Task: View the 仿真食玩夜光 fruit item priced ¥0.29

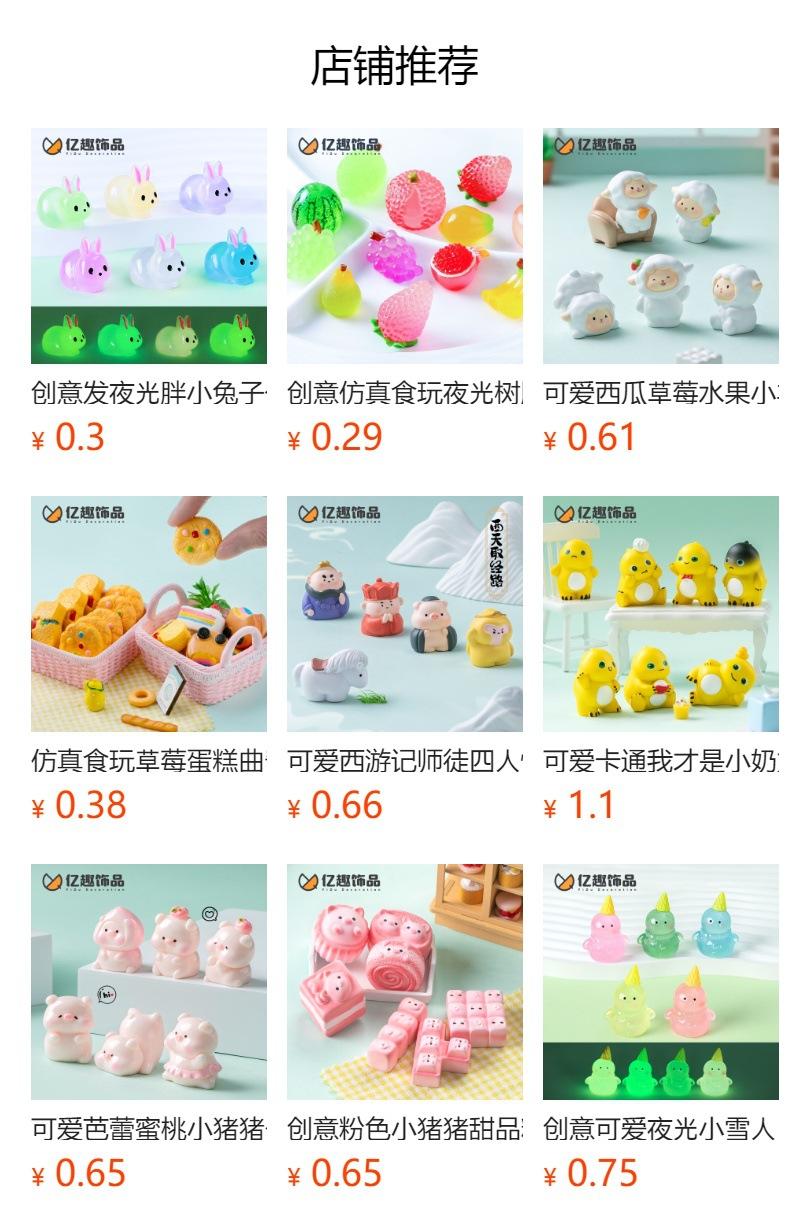Action: (x=405, y=246)
